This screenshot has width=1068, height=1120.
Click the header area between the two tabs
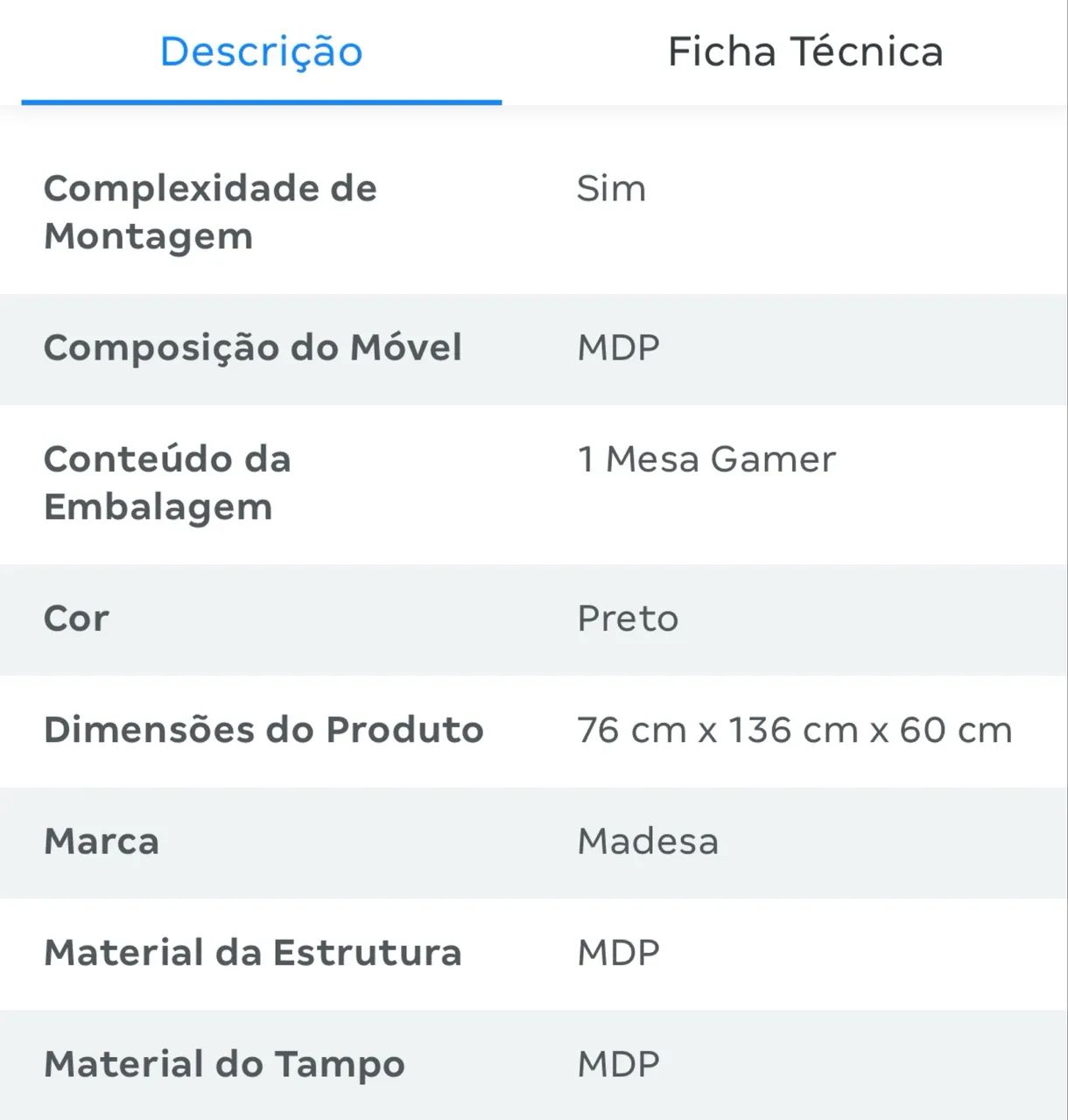point(534,52)
